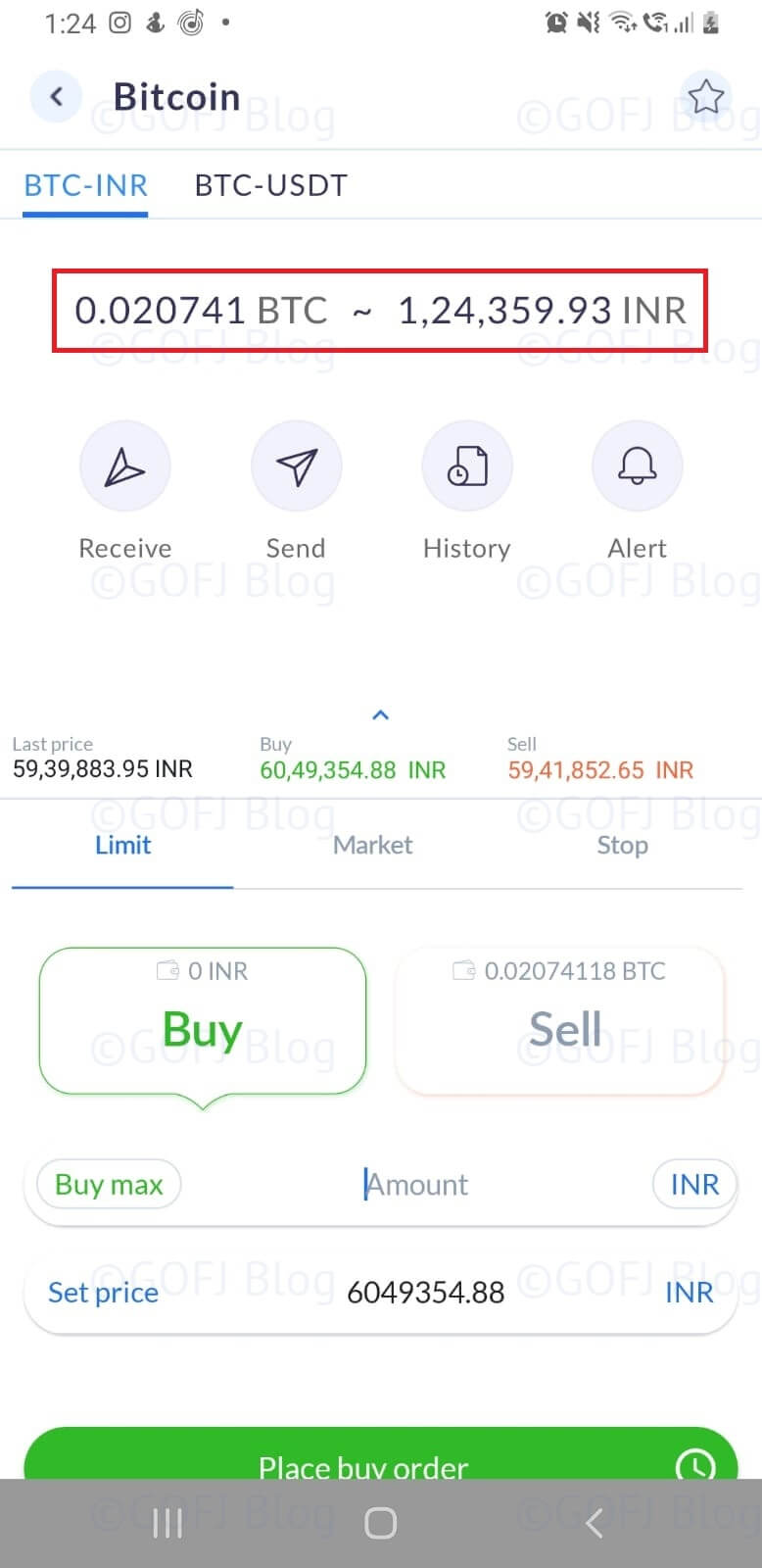Tap Buy max to use full balance

(108, 1184)
